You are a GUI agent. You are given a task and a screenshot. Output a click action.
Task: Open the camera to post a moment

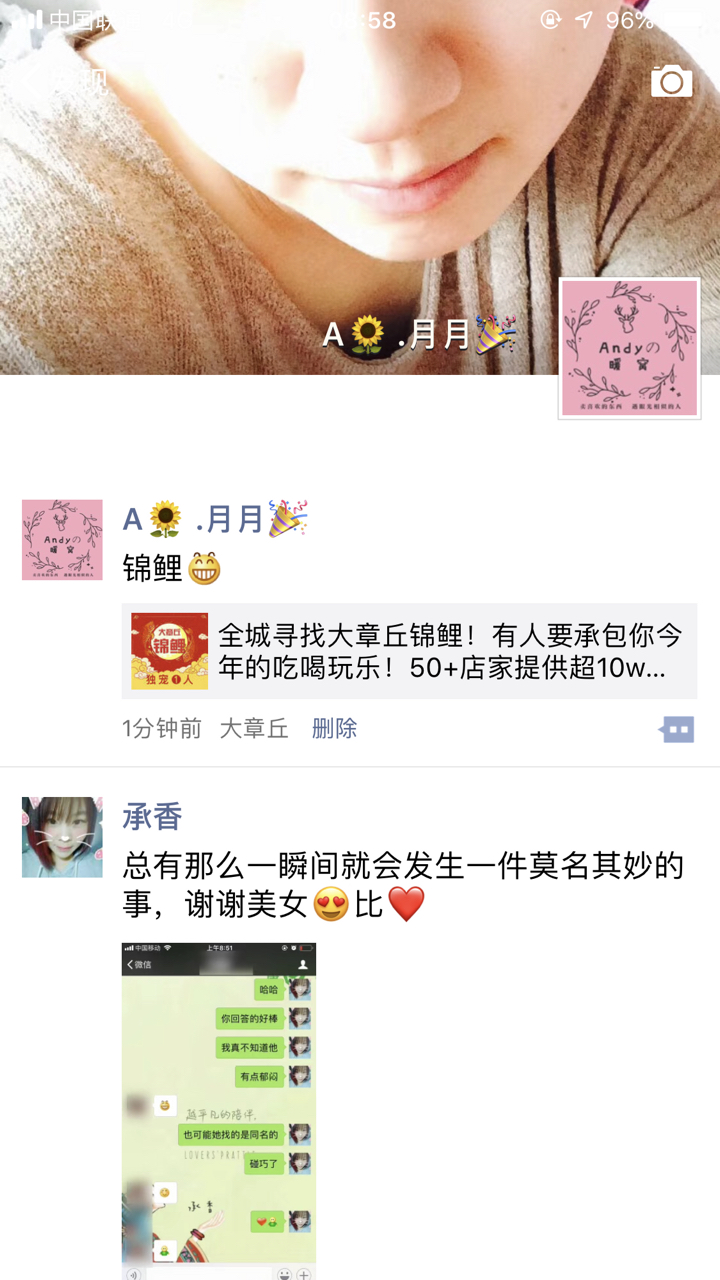[x=671, y=82]
